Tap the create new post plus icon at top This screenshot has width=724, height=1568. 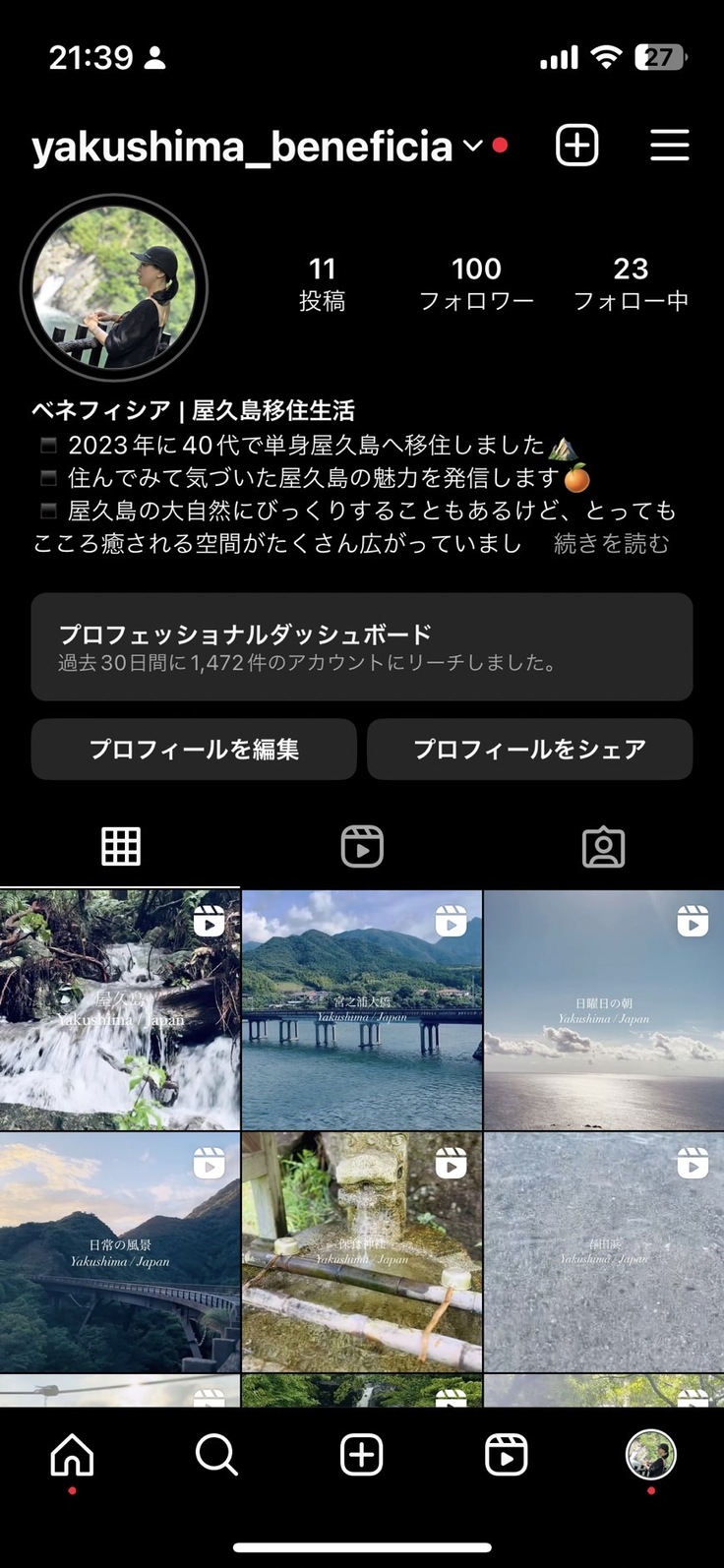576,146
